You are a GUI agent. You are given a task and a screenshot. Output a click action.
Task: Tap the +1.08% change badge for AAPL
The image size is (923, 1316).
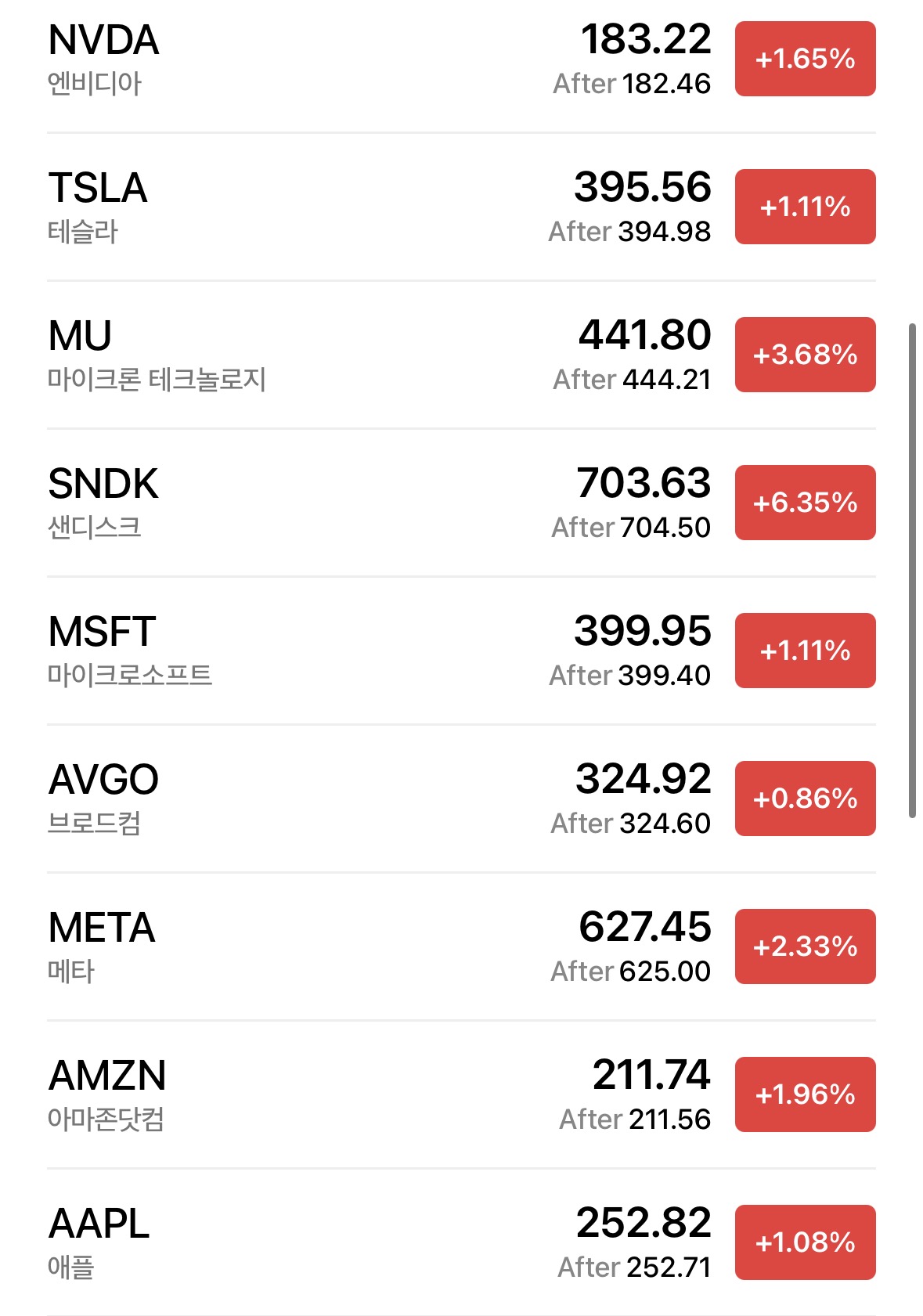[805, 1242]
